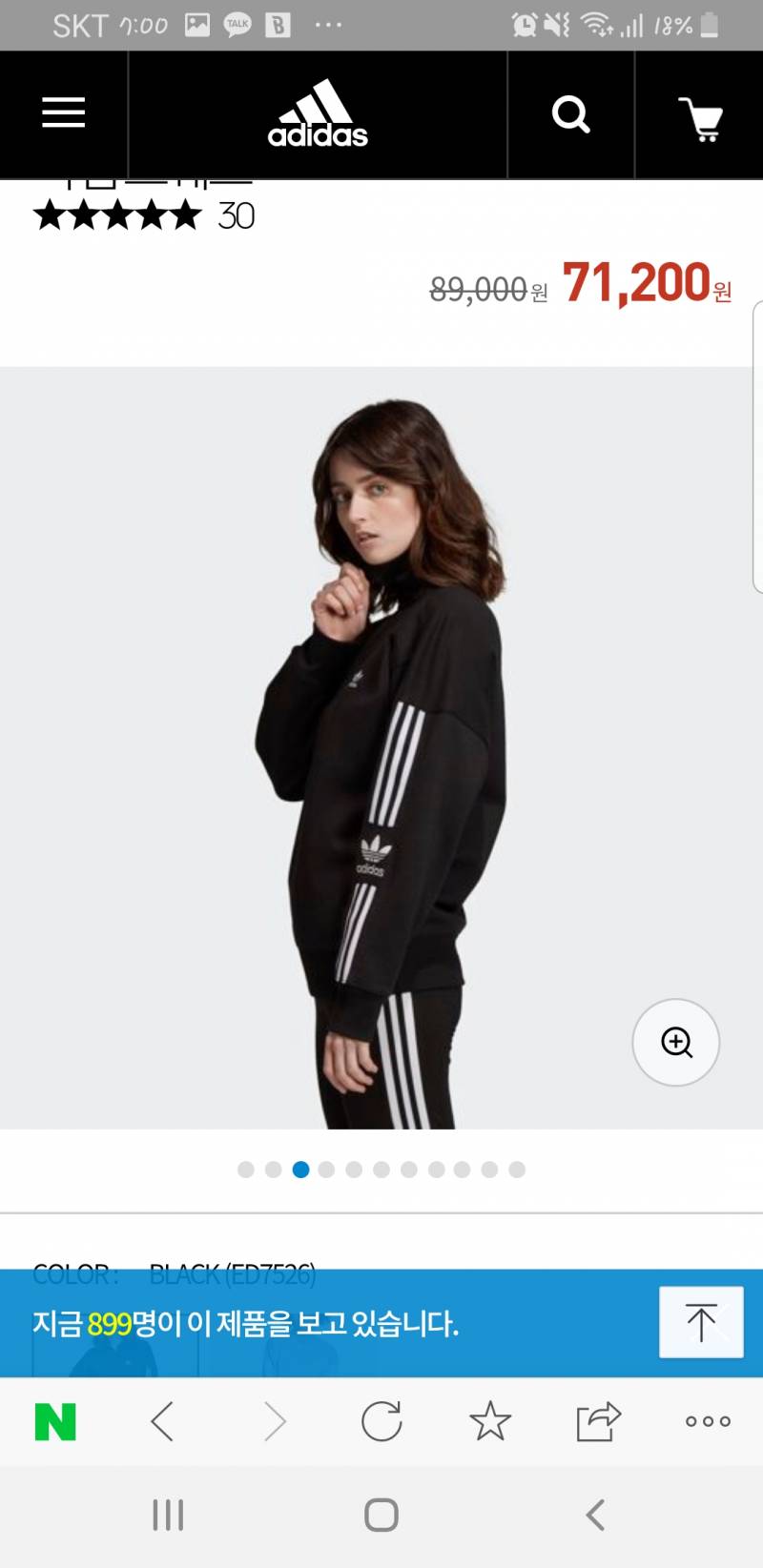Go to the adidas home page
Screen dimensions: 763x1568
[318, 115]
